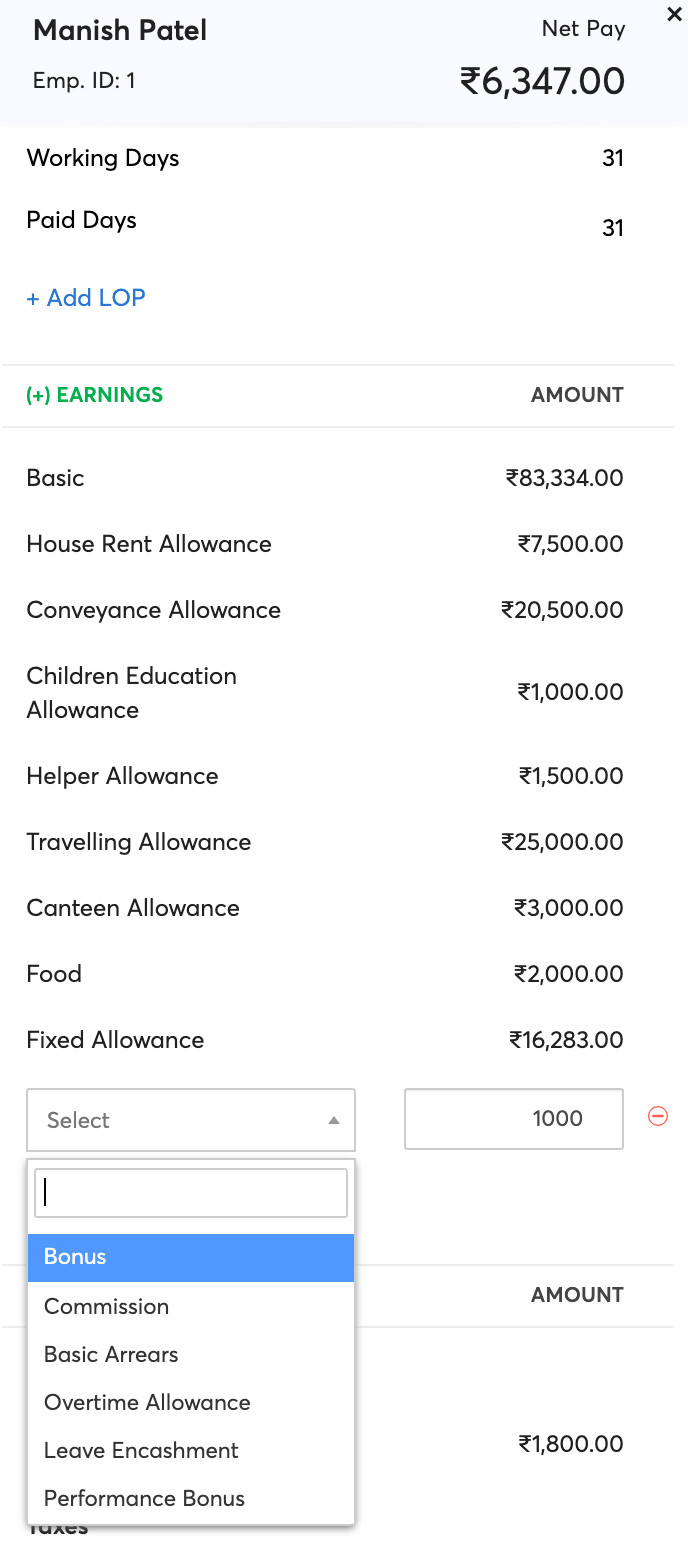Focus the dropdown search box
This screenshot has width=688, height=1546.
(191, 1193)
